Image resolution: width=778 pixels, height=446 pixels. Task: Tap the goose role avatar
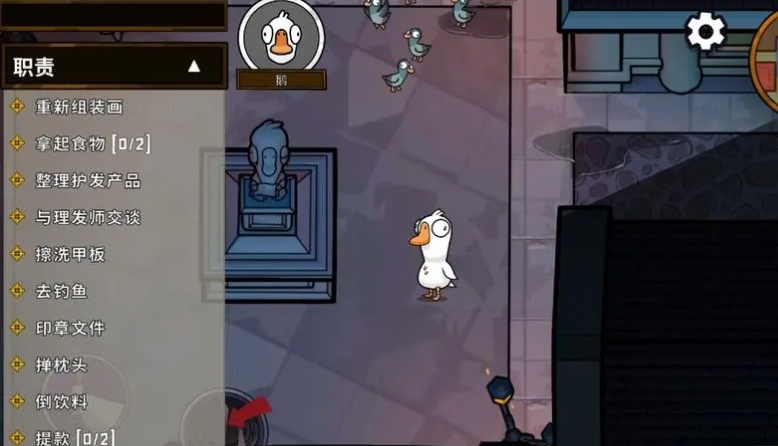281,35
